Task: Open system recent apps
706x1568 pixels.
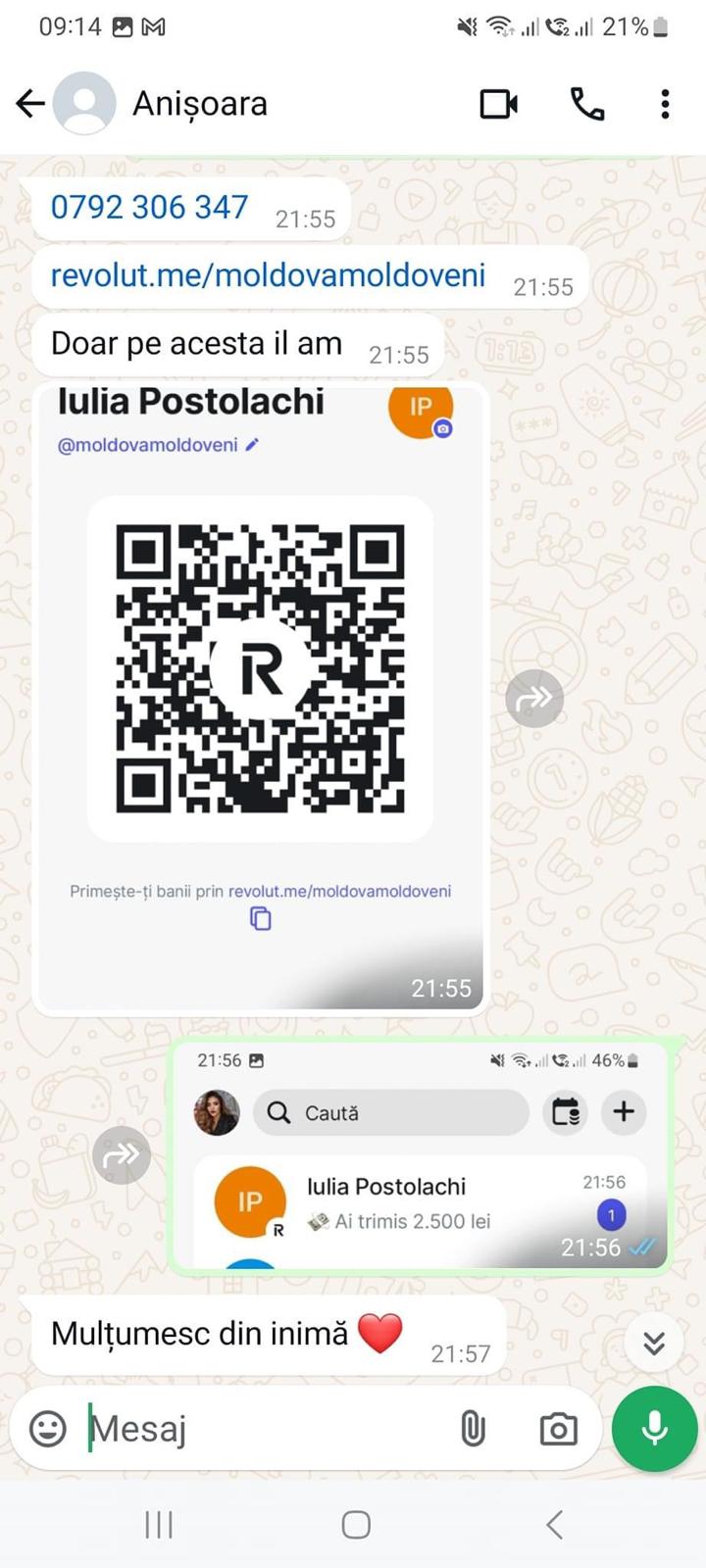Action: [159, 1525]
